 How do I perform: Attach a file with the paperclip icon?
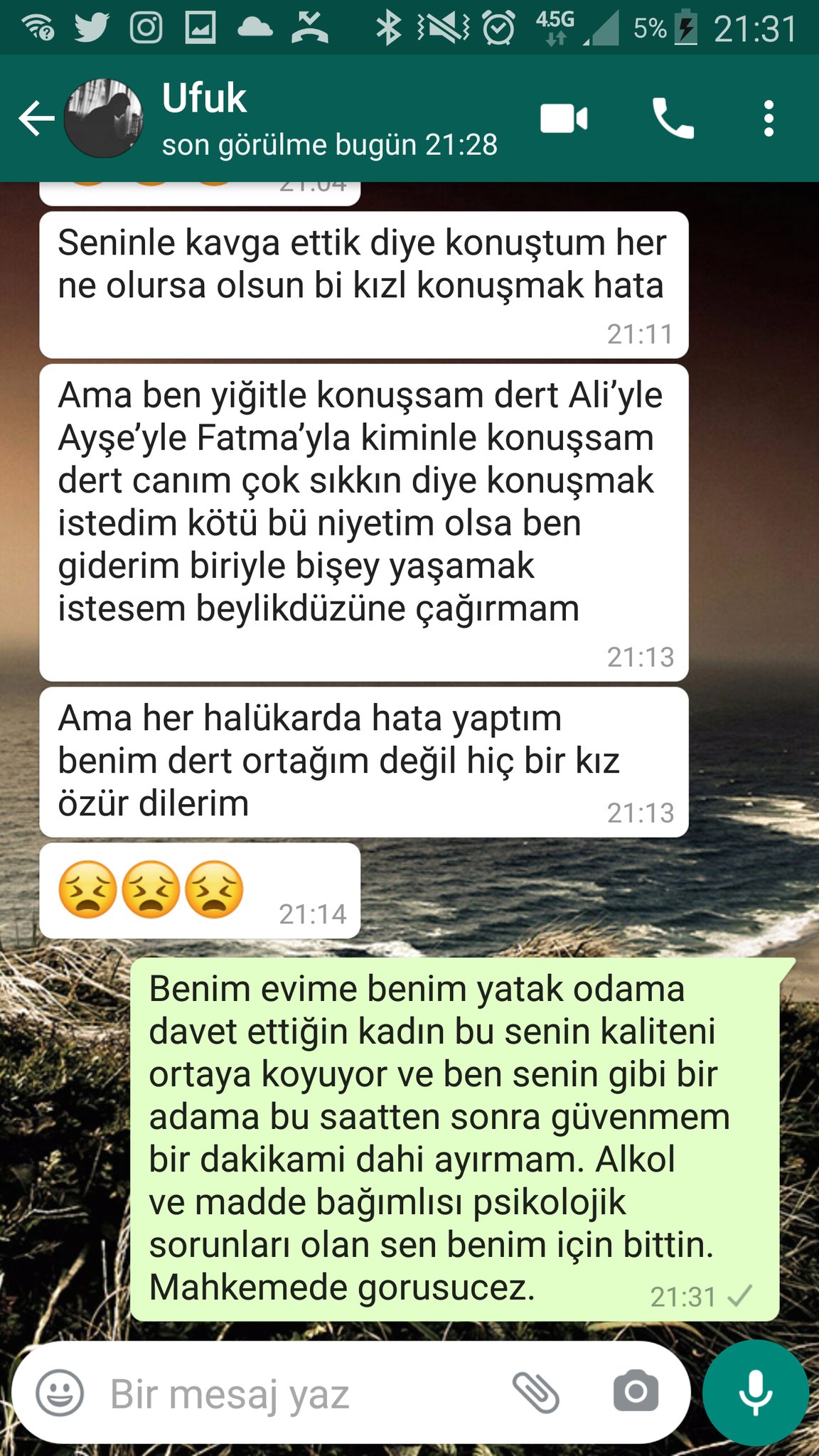[x=536, y=1392]
